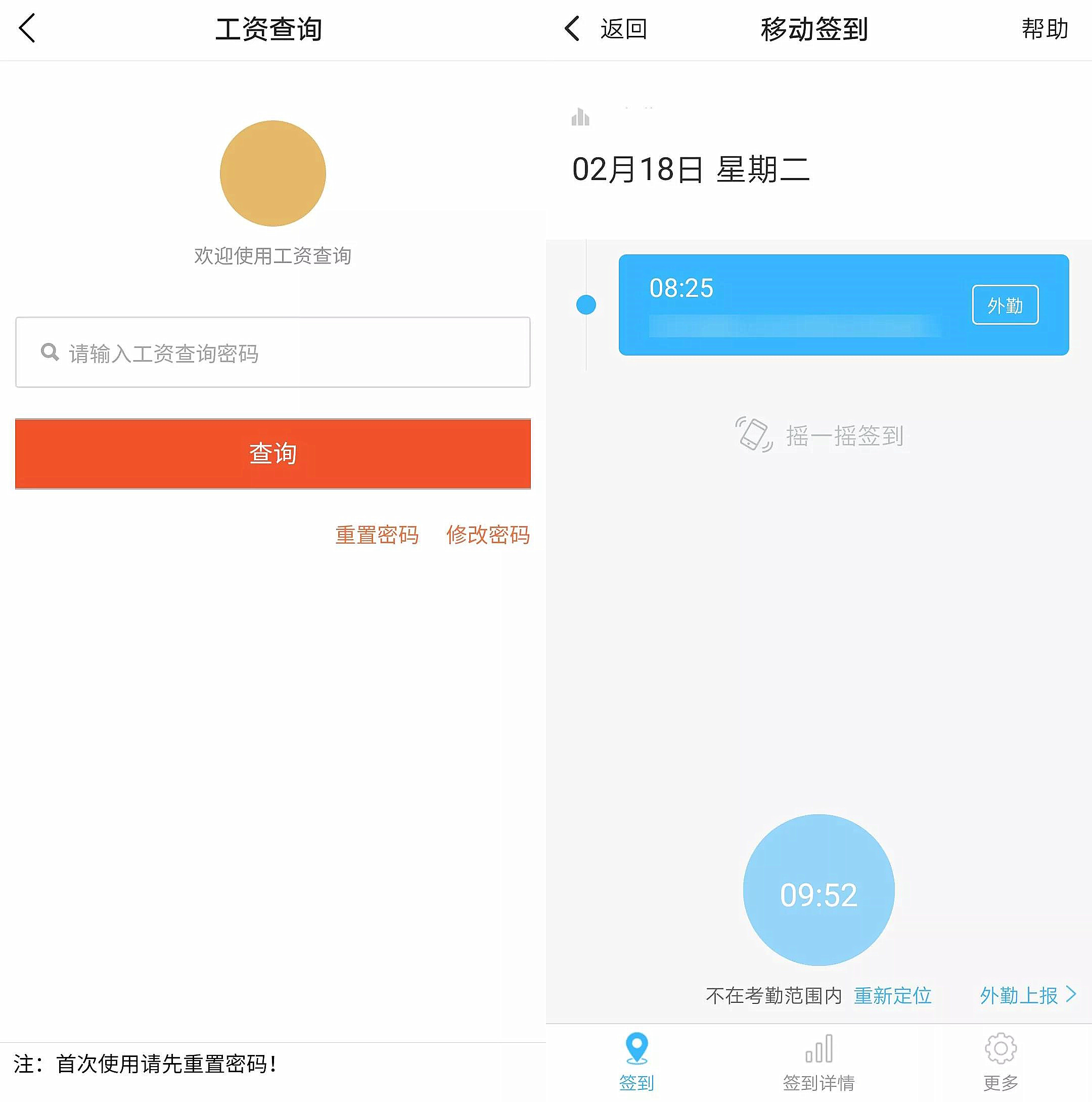Switch to the 签到 tab
This screenshot has width=1092, height=1102.
[636, 1062]
